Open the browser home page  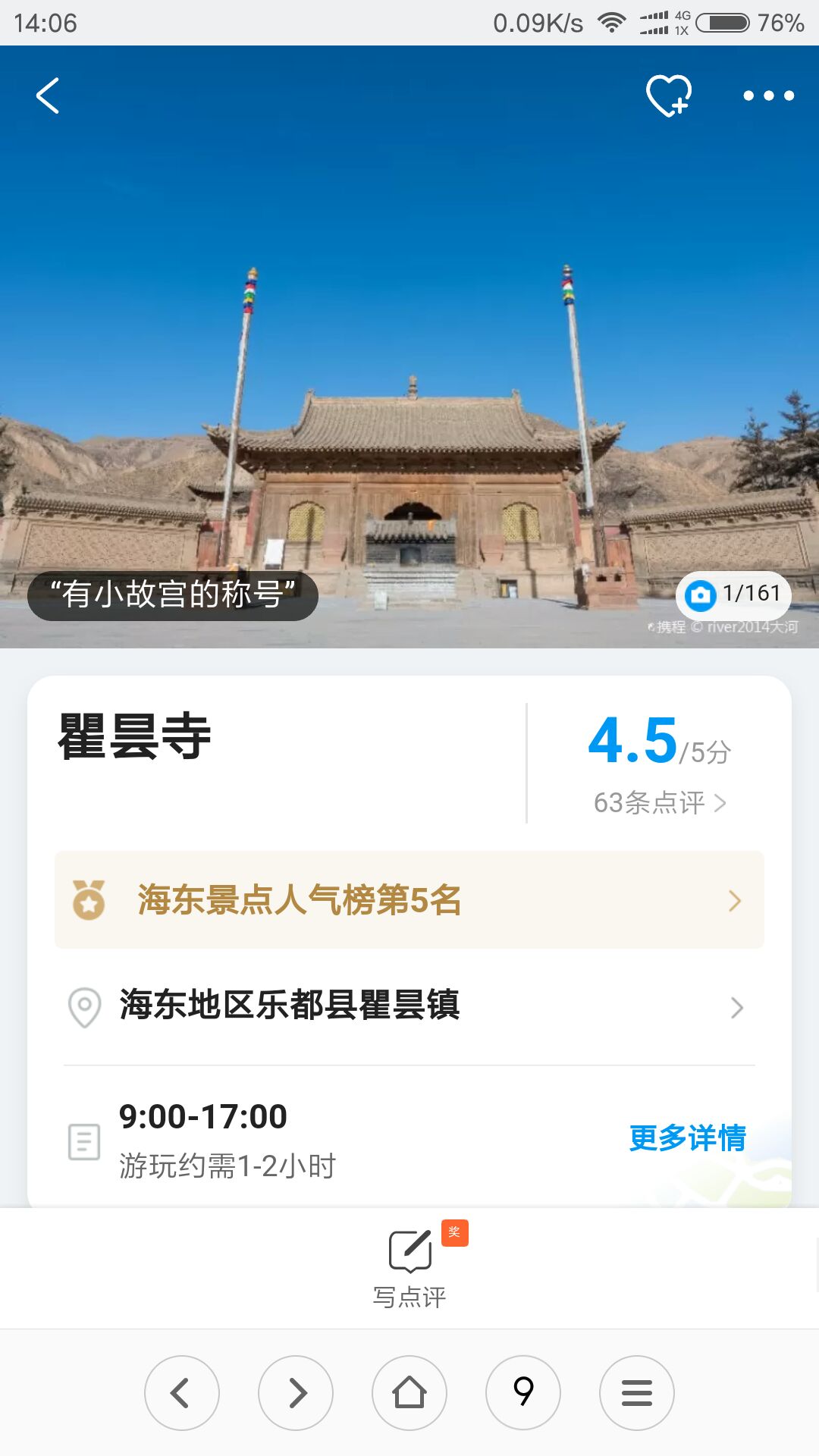[x=409, y=1393]
